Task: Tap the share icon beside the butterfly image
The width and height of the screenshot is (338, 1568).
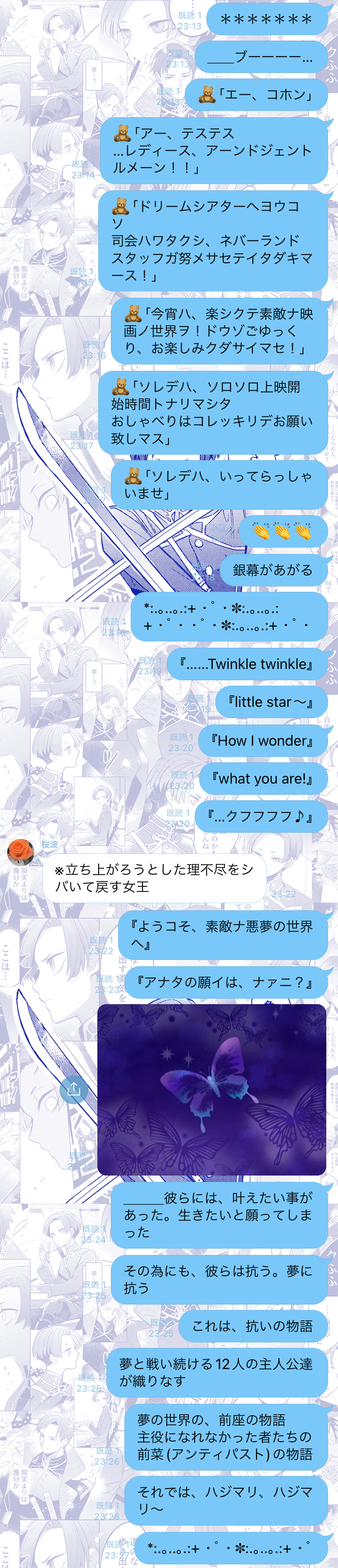Action: pyautogui.click(x=73, y=1089)
